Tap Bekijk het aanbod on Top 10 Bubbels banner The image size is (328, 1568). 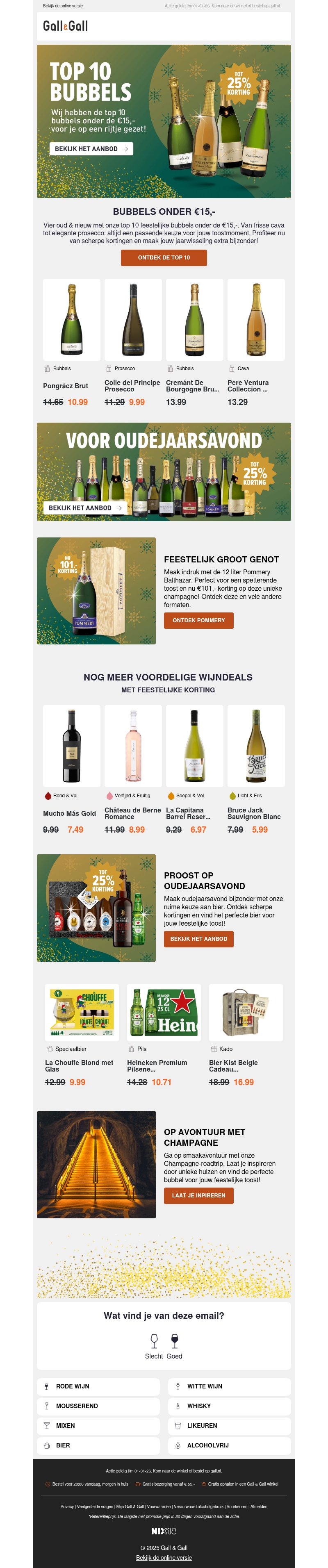pyautogui.click(x=91, y=148)
